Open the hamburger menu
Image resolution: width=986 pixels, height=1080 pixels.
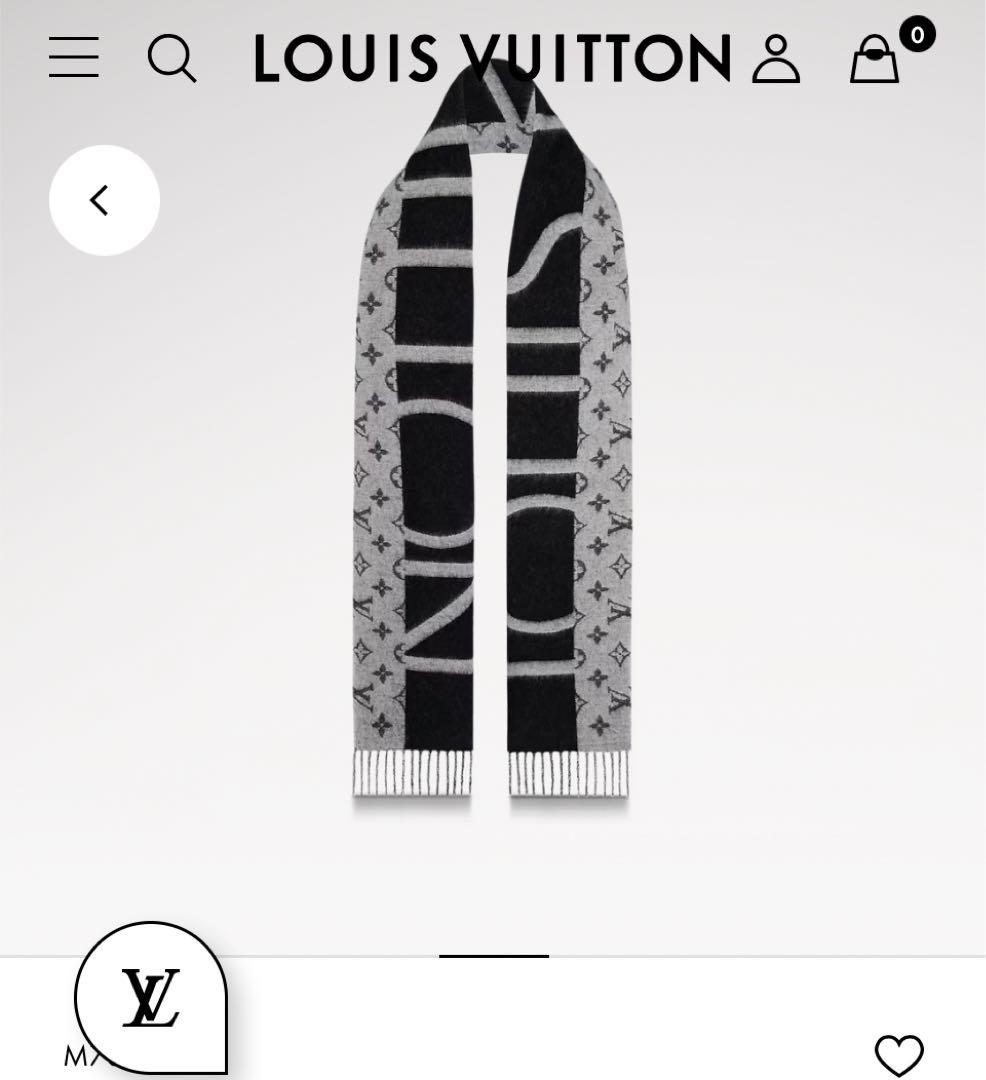tap(73, 58)
